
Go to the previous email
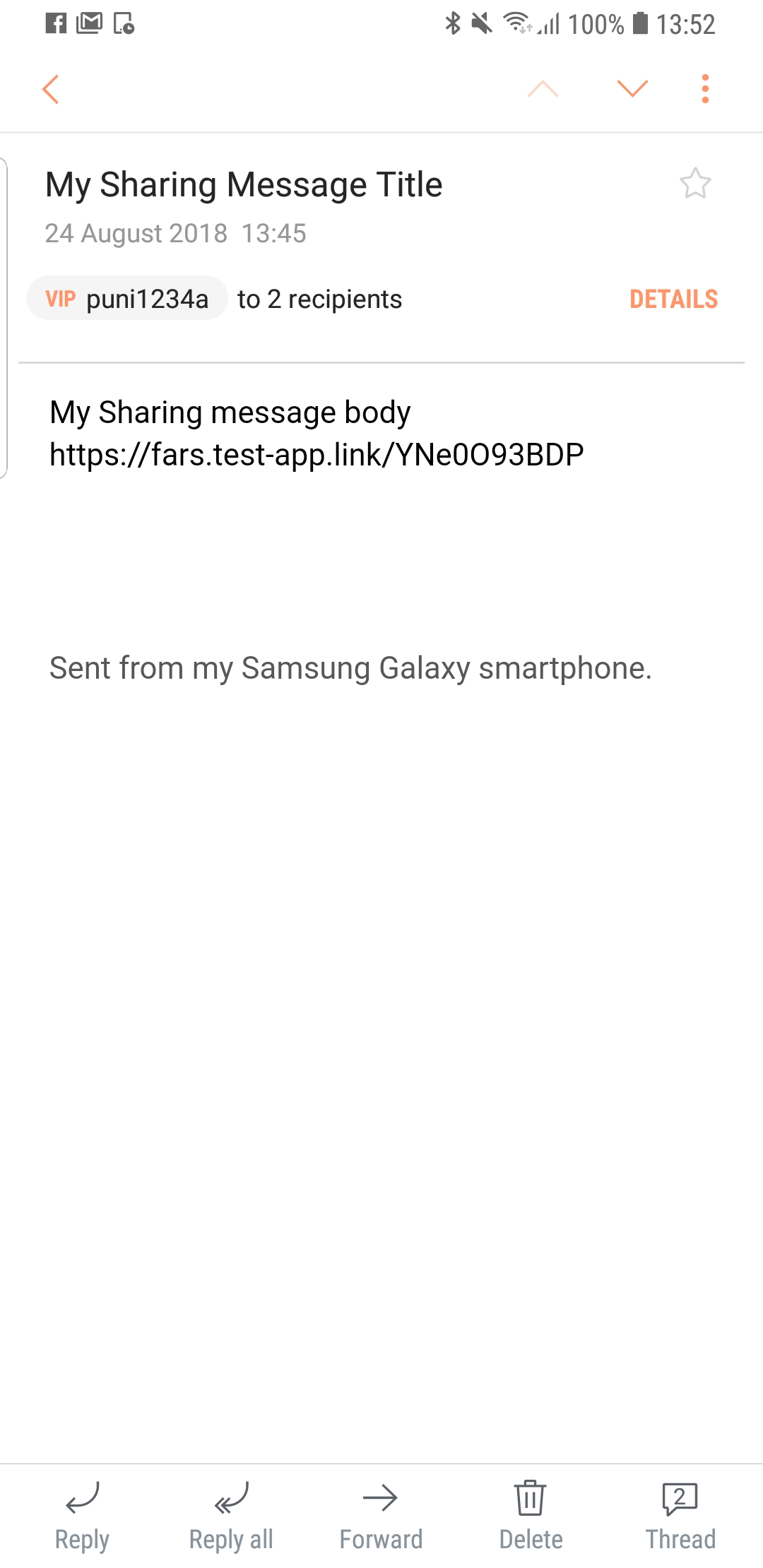pyautogui.click(x=543, y=89)
